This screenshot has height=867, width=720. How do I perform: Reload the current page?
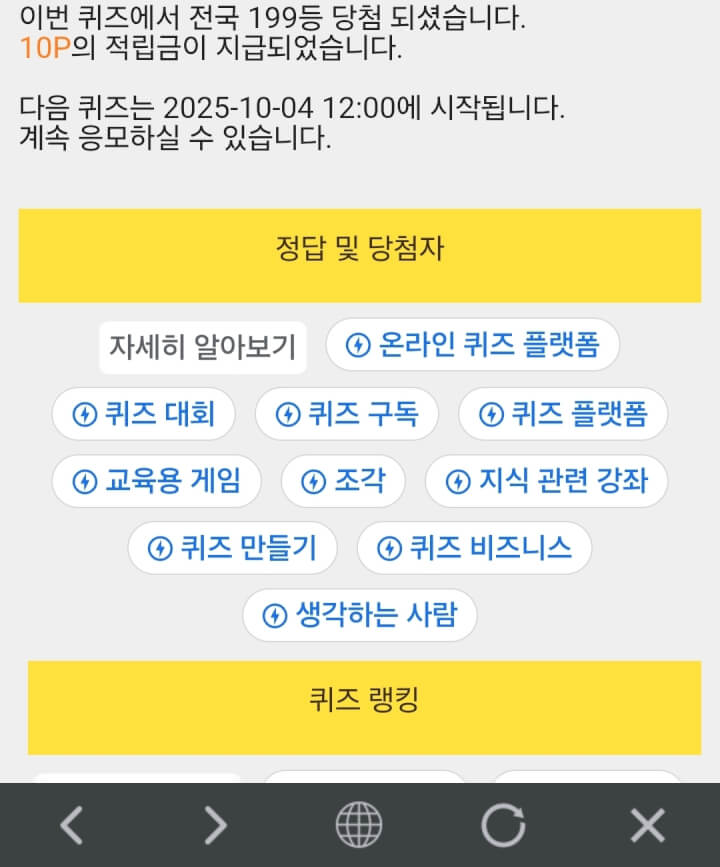[x=503, y=826]
